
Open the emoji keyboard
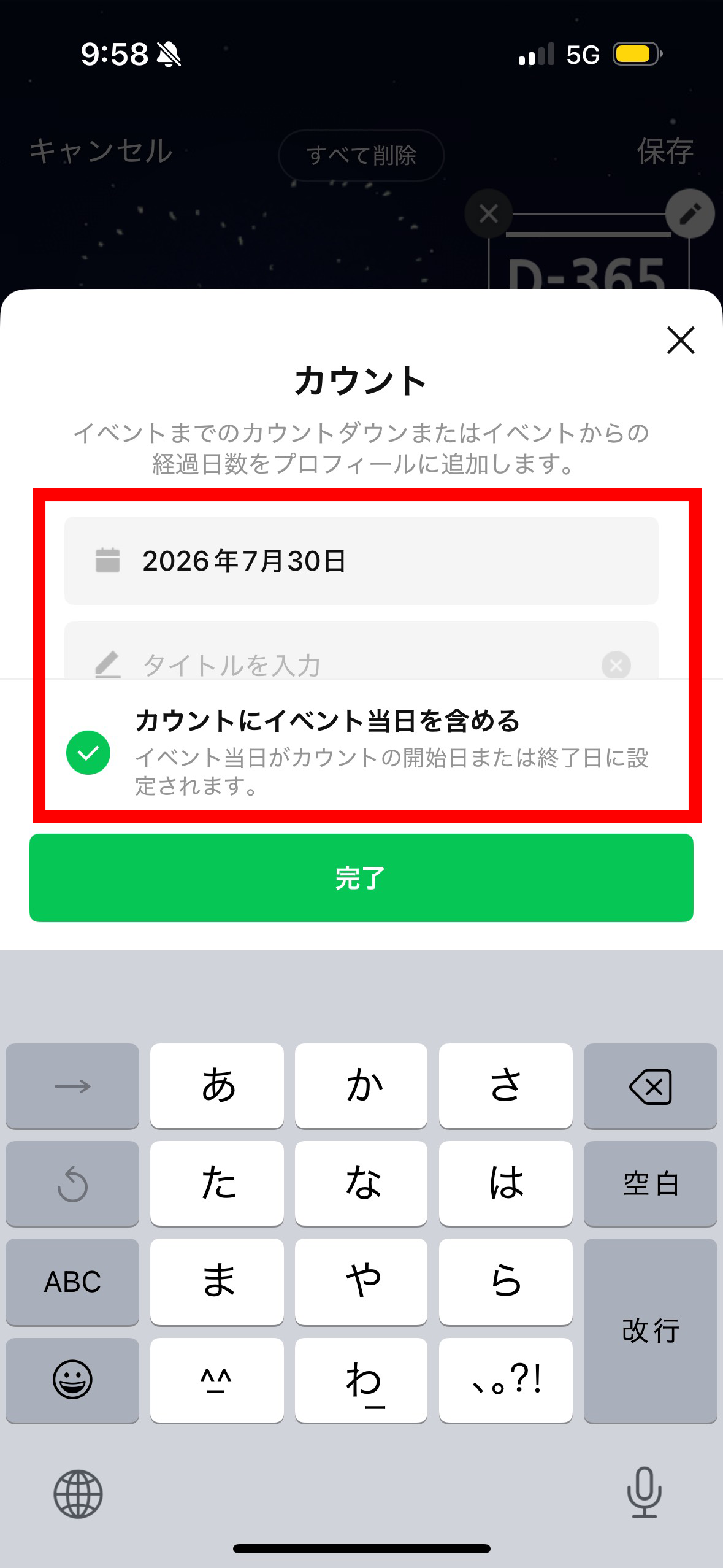pyautogui.click(x=72, y=1380)
